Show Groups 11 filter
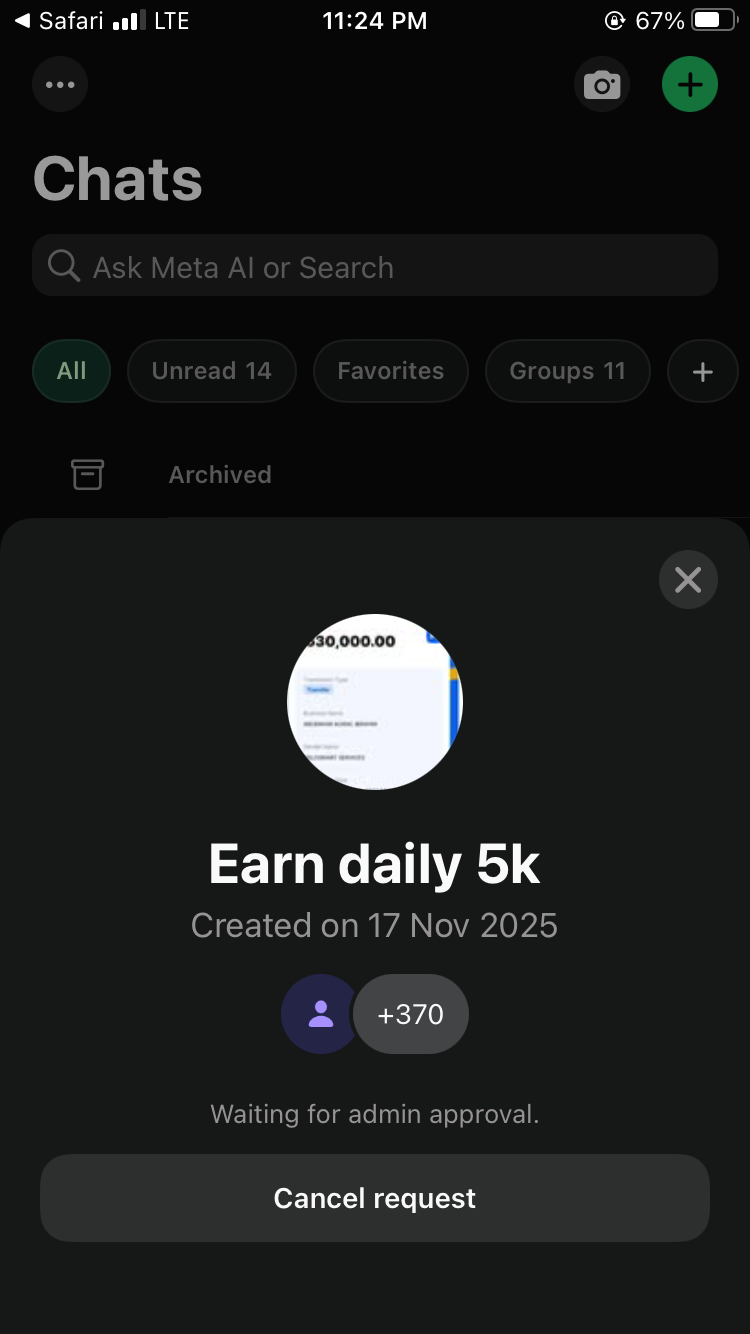The image size is (750, 1334). point(567,371)
